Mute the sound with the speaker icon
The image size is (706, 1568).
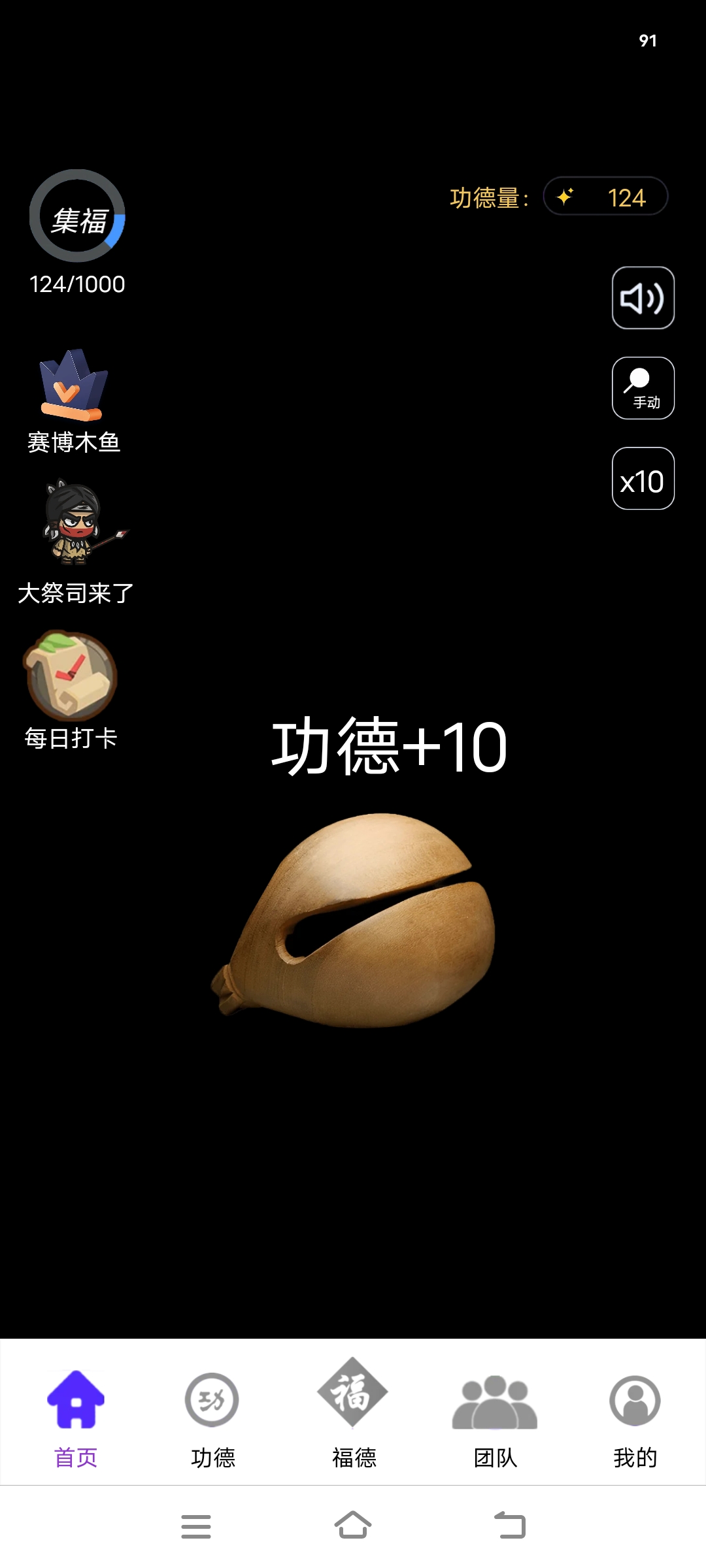click(643, 298)
